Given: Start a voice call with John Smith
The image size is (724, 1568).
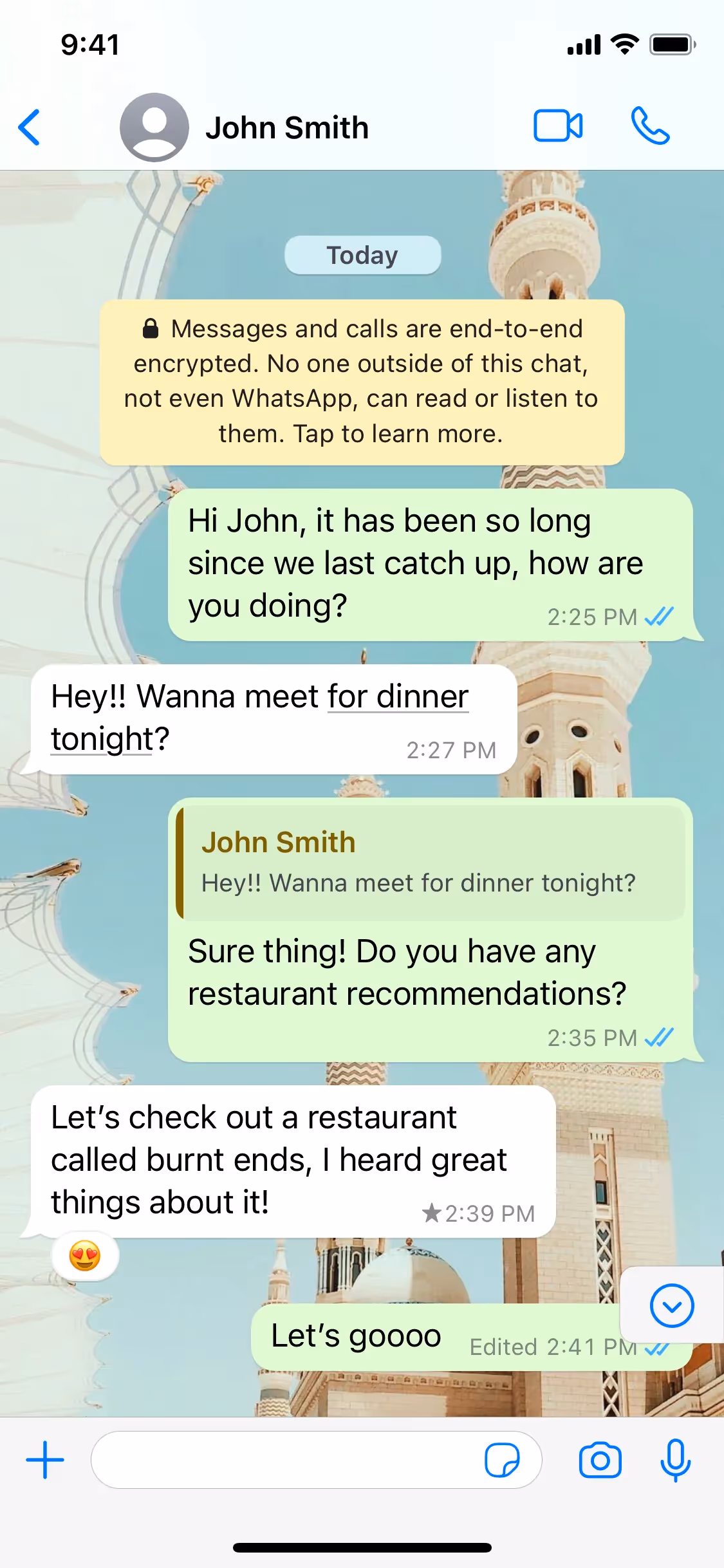Looking at the screenshot, I should [x=650, y=126].
